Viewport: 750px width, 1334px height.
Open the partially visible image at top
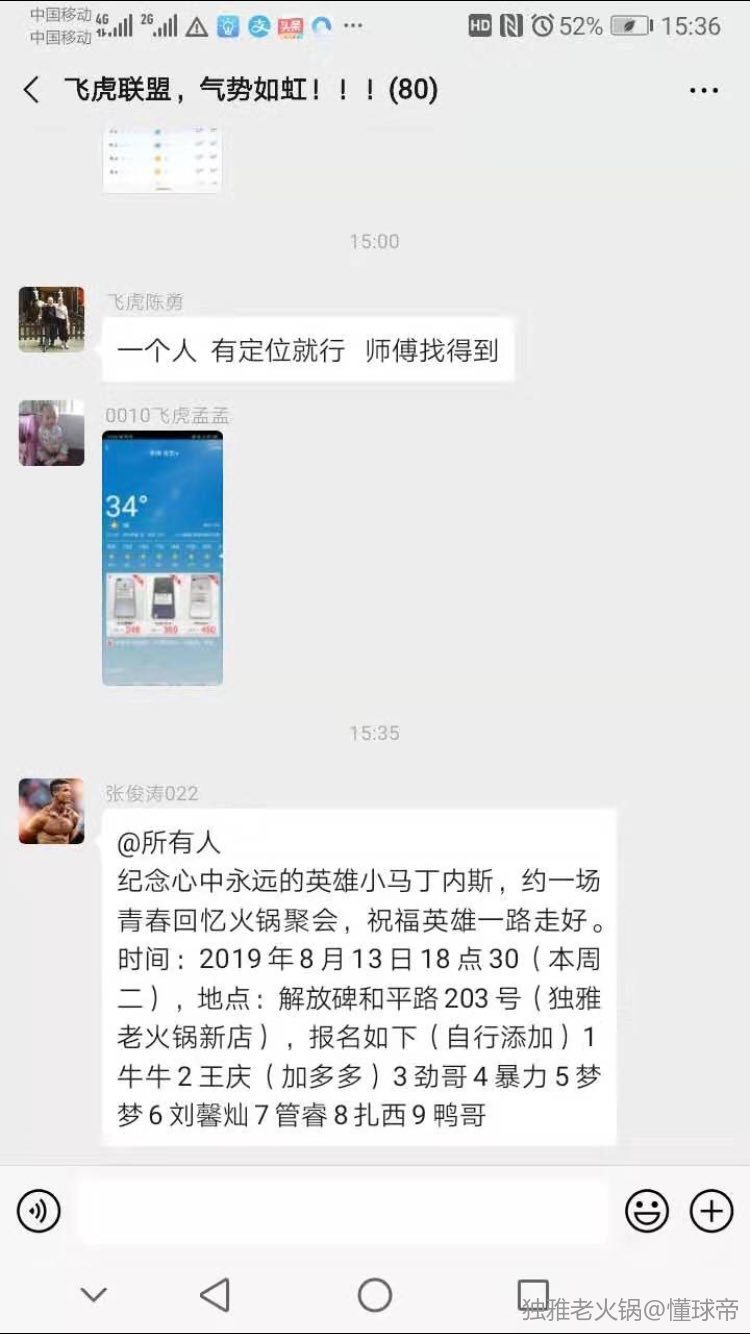coord(162,160)
